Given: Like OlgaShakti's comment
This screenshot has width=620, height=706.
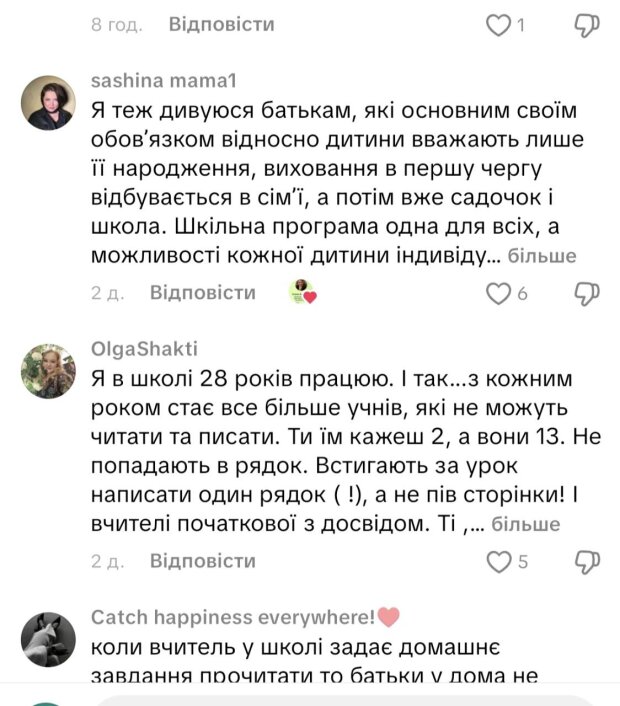Looking at the screenshot, I should point(498,562).
